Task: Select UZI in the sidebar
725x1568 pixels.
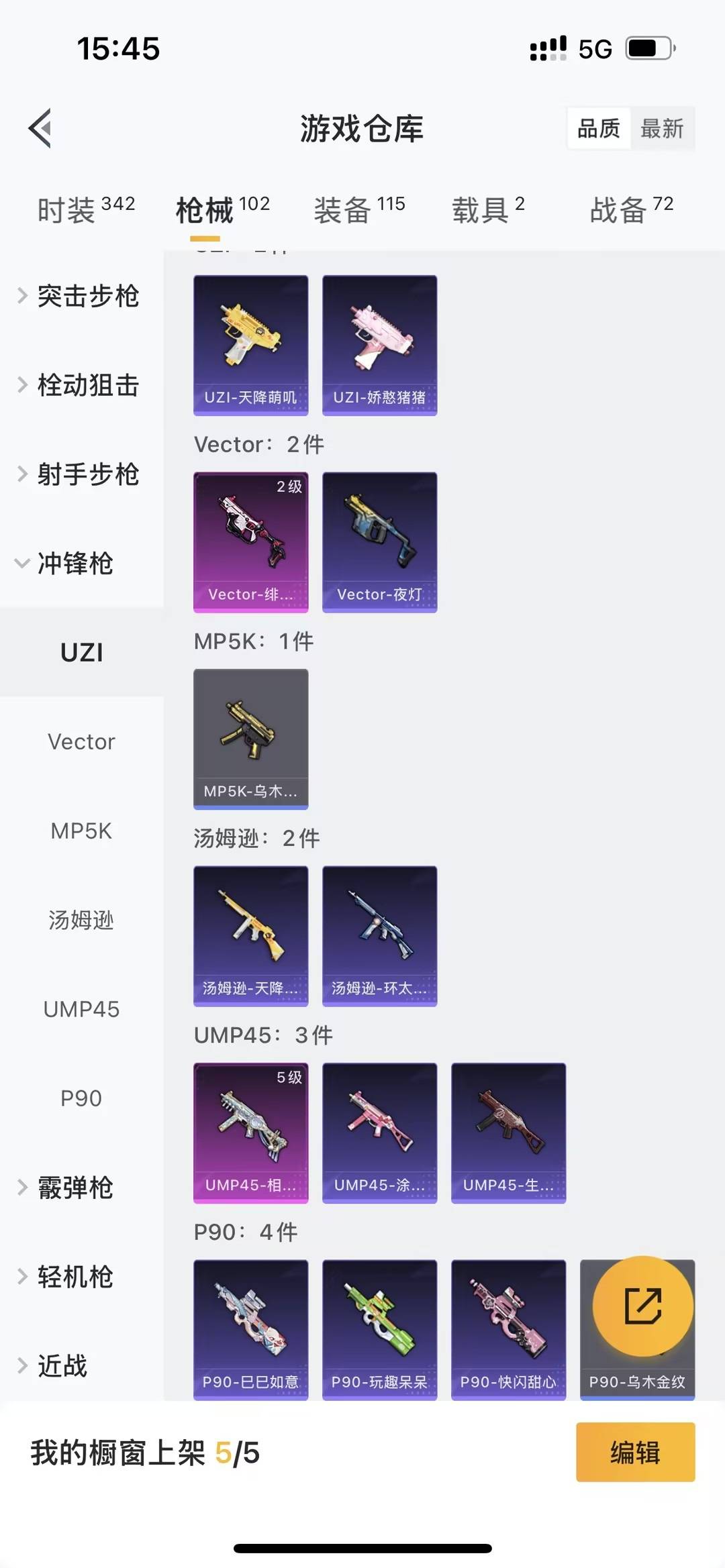Action: [81, 651]
